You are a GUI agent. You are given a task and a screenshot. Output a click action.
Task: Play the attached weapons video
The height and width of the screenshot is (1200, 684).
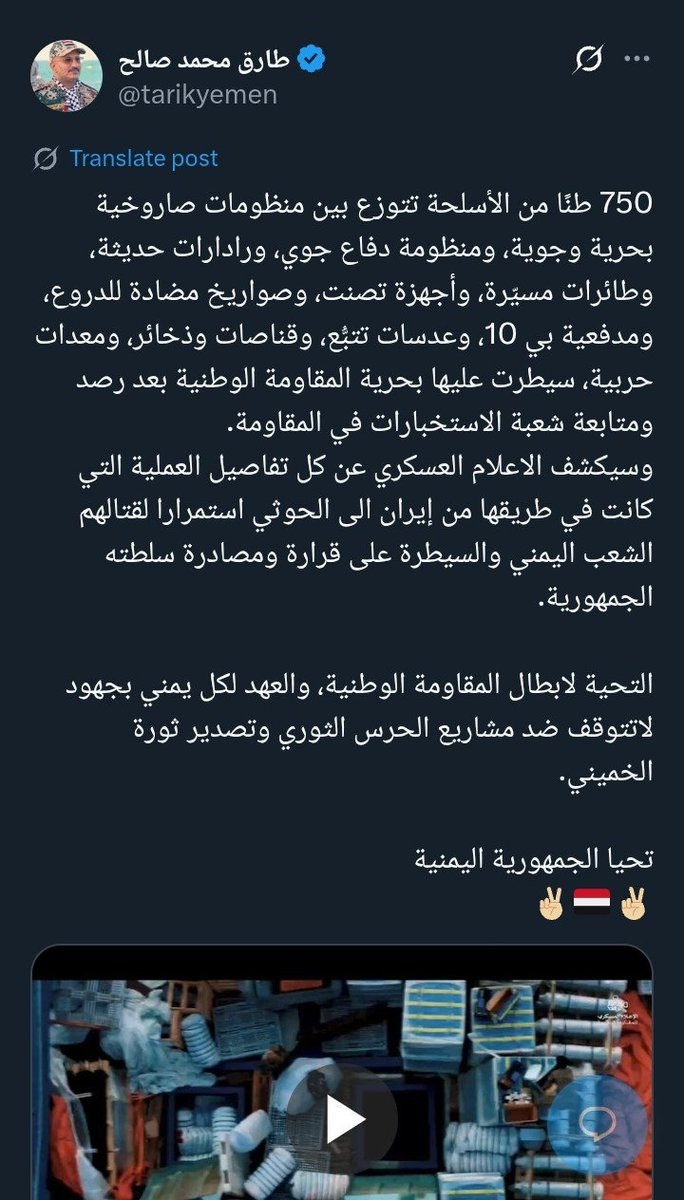[342, 1119]
